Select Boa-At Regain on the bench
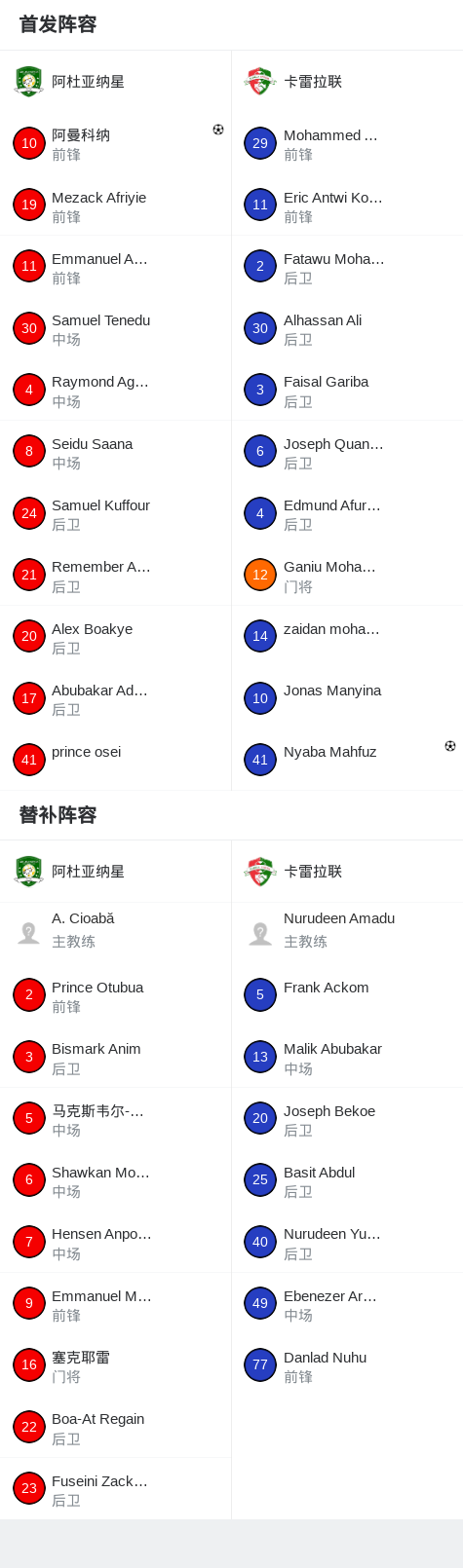 115,1427
